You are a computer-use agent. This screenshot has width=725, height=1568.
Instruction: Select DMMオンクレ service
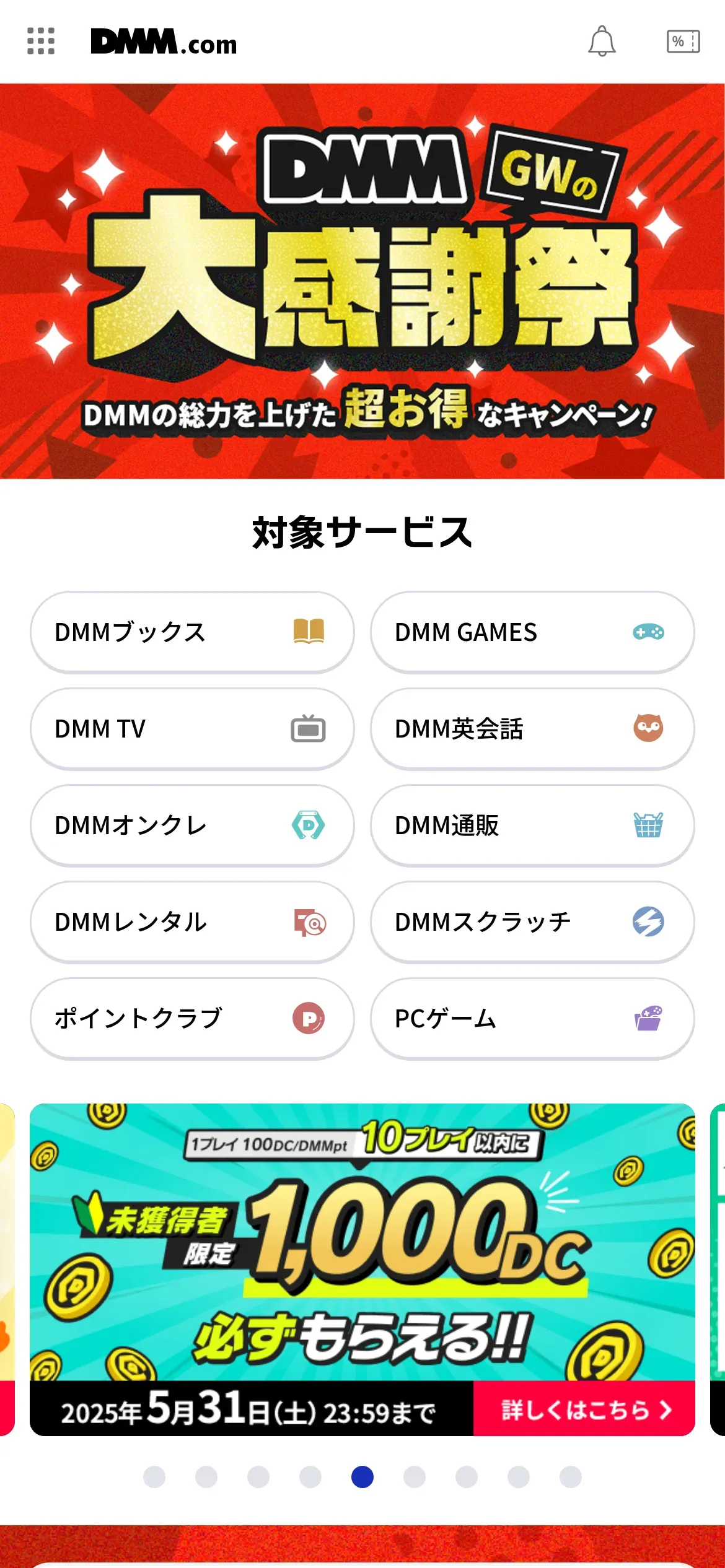point(192,825)
